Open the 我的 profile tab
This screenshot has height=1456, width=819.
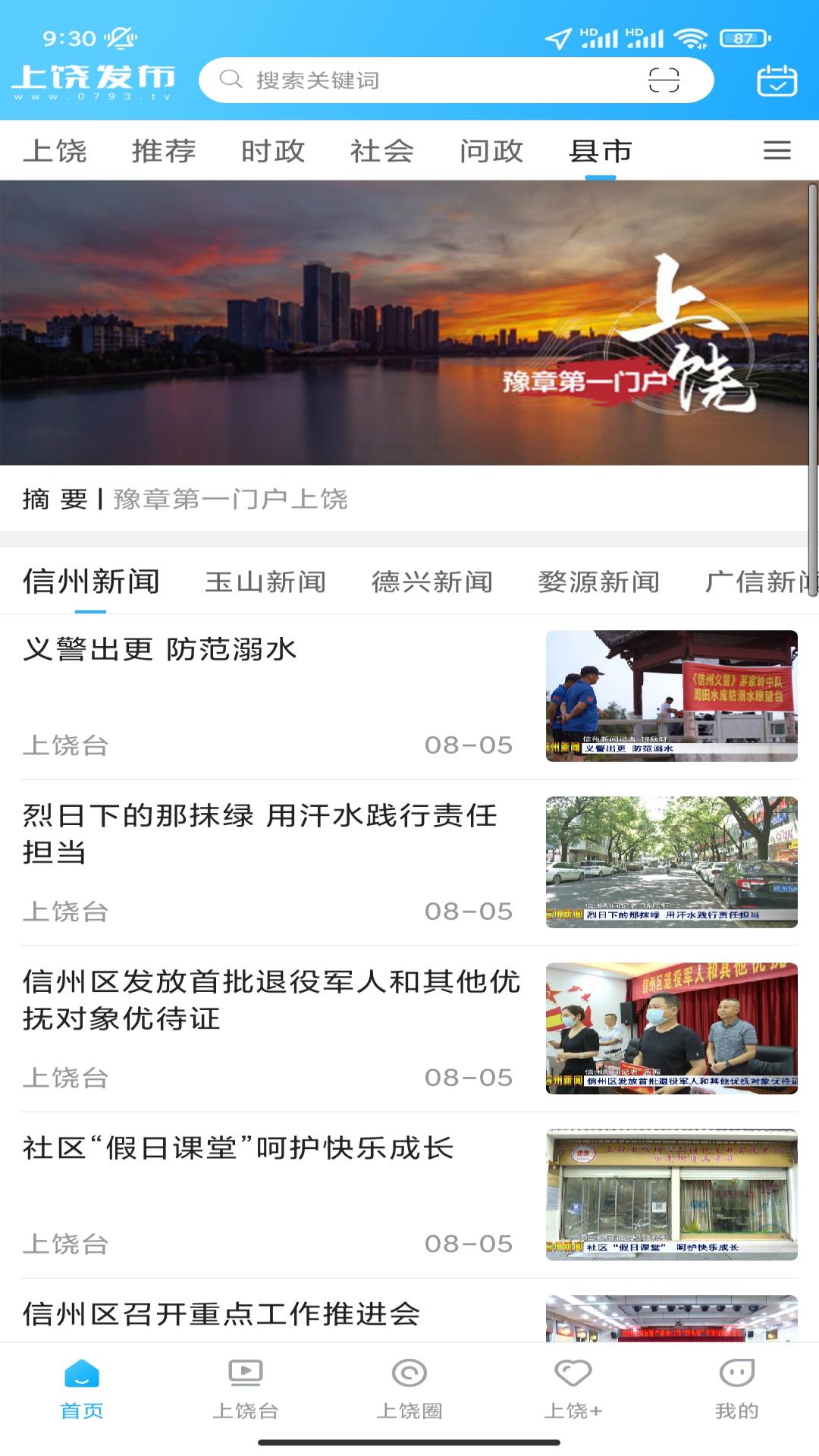[x=736, y=1389]
